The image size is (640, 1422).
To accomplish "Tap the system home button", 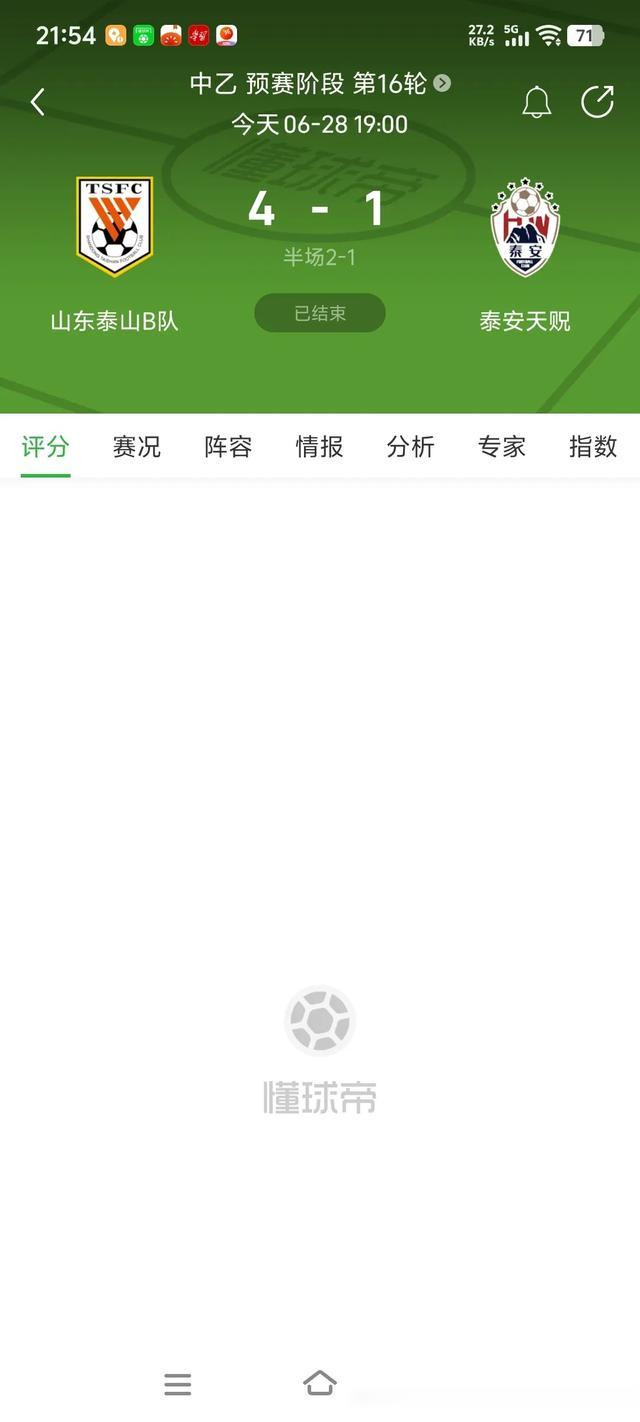I will [x=320, y=1384].
